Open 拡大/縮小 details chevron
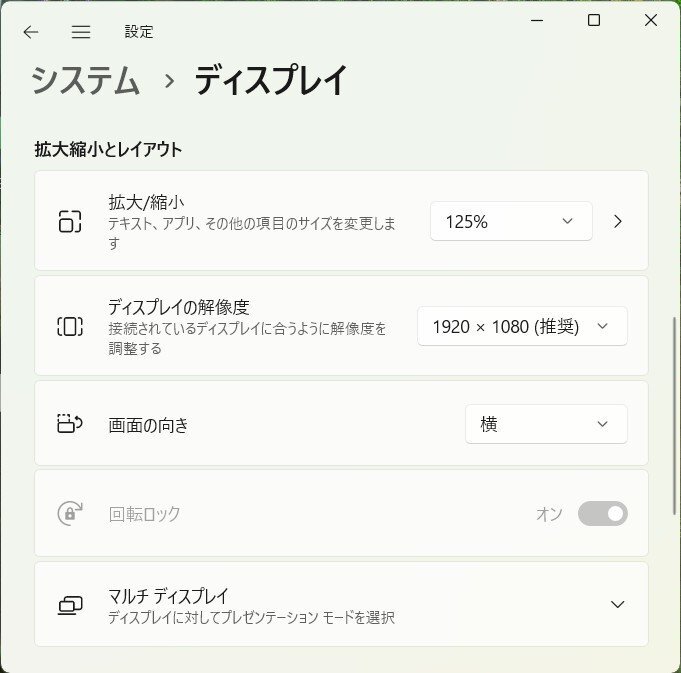The height and width of the screenshot is (673, 681). point(618,221)
